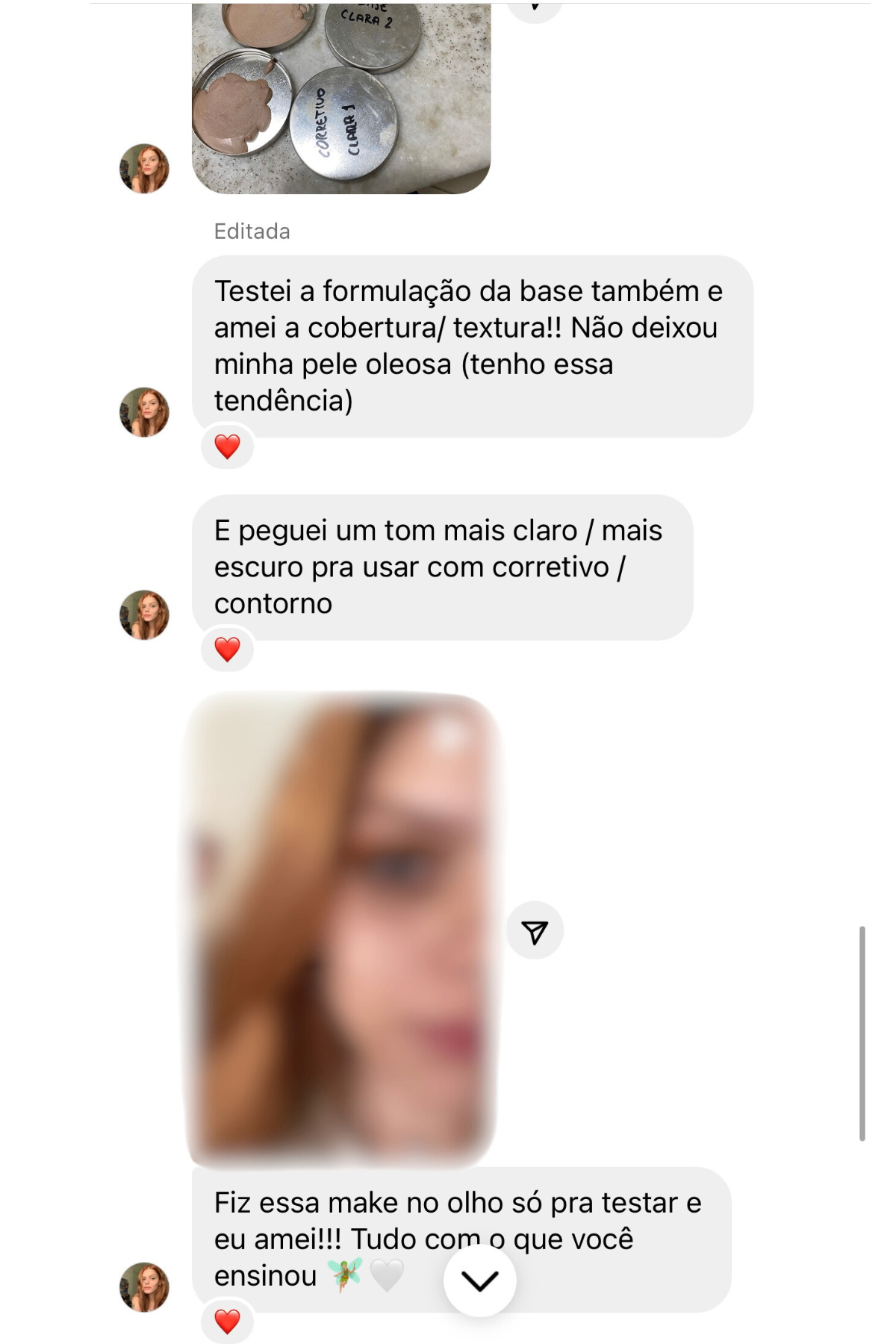
Task: Tap heart reaction under 'Fiz essa make' message
Action: click(228, 1322)
